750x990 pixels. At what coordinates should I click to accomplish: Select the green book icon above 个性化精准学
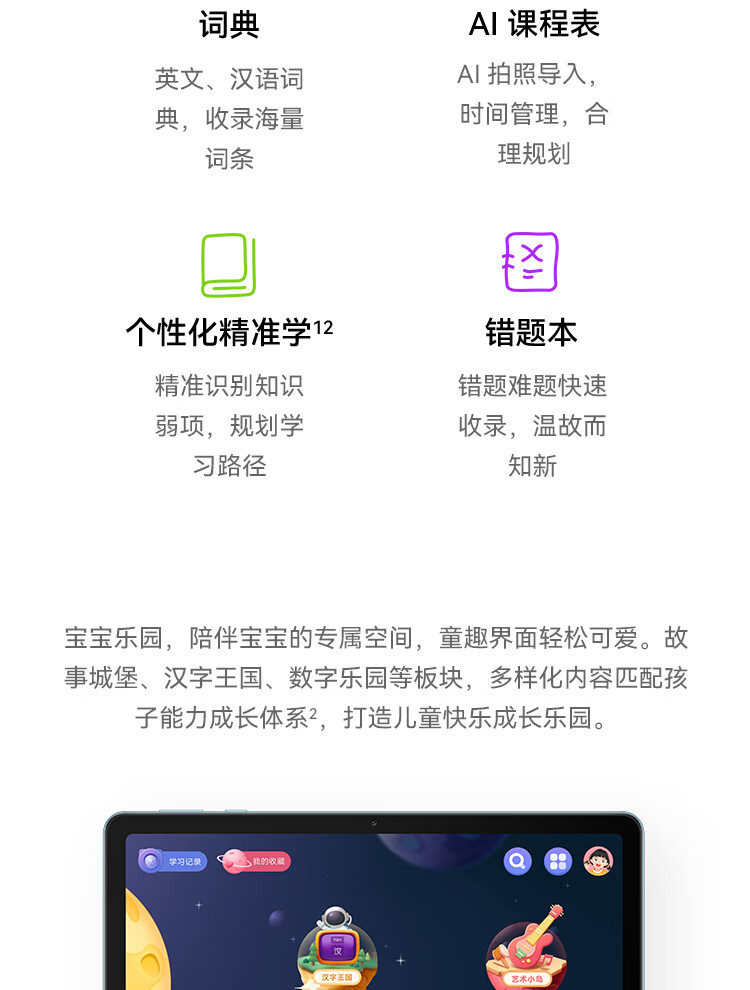(226, 265)
